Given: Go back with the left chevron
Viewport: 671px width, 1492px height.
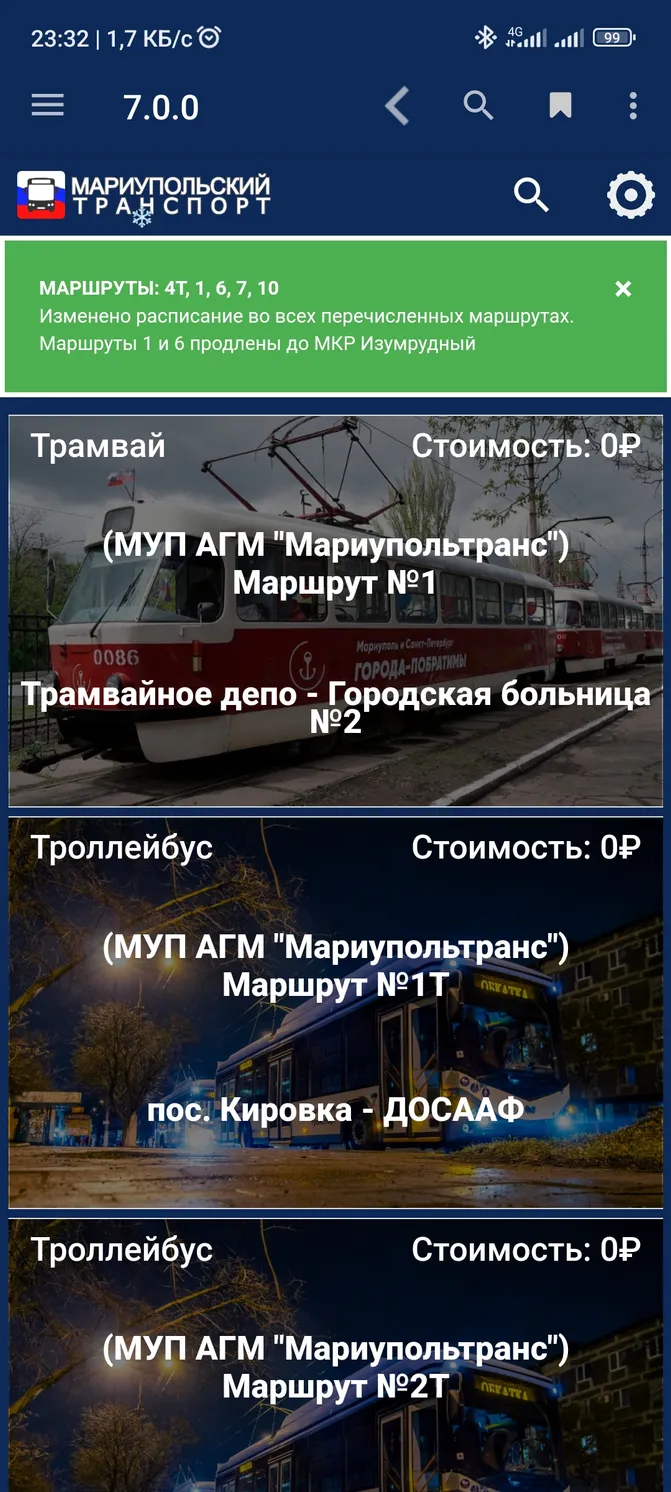Looking at the screenshot, I should pos(397,105).
